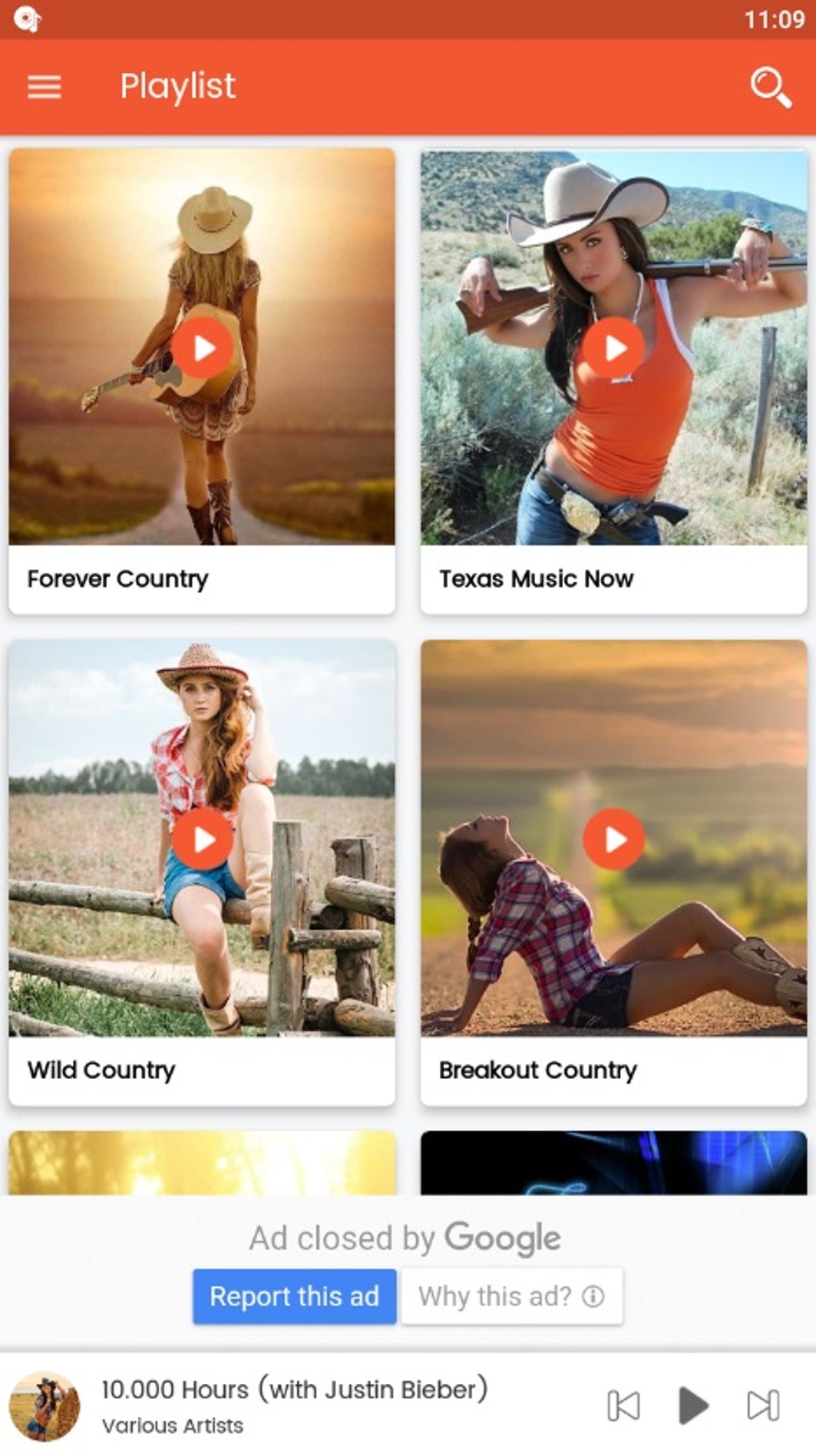Open Why this ad? info
Screen dimensions: 816x1456
[x=511, y=1296]
